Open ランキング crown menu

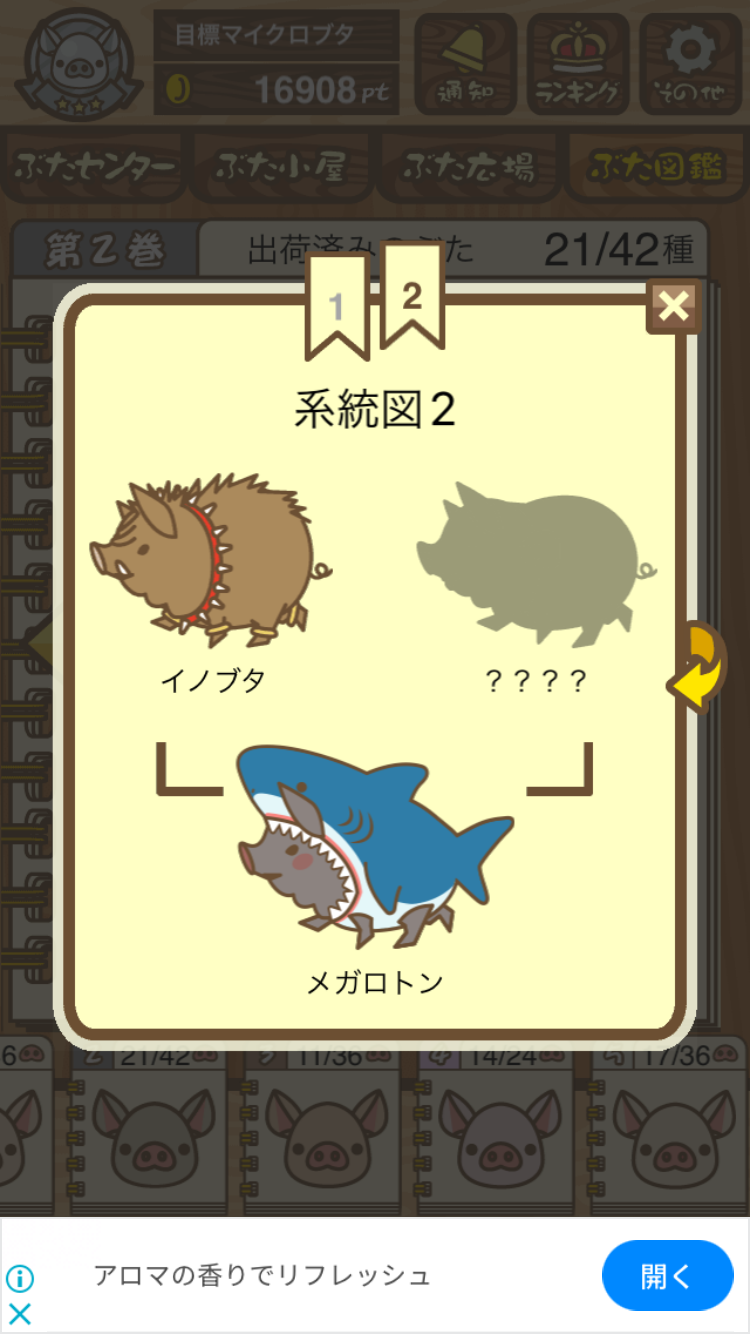[578, 62]
